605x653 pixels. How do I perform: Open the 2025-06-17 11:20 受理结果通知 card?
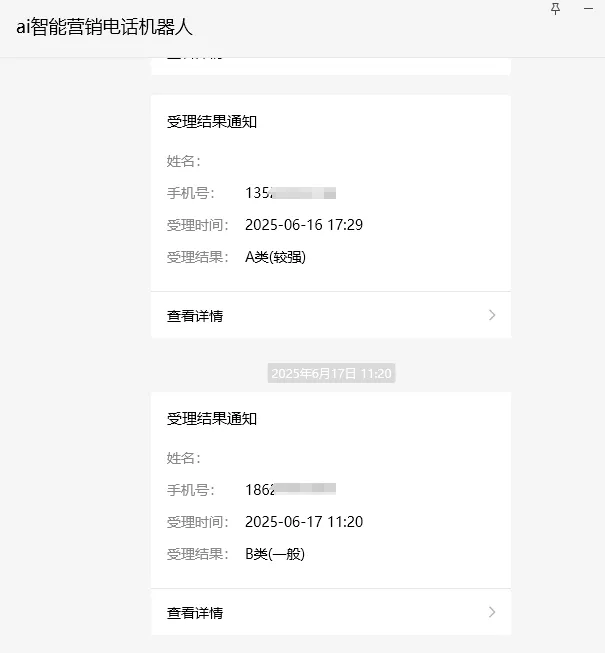coord(331,490)
